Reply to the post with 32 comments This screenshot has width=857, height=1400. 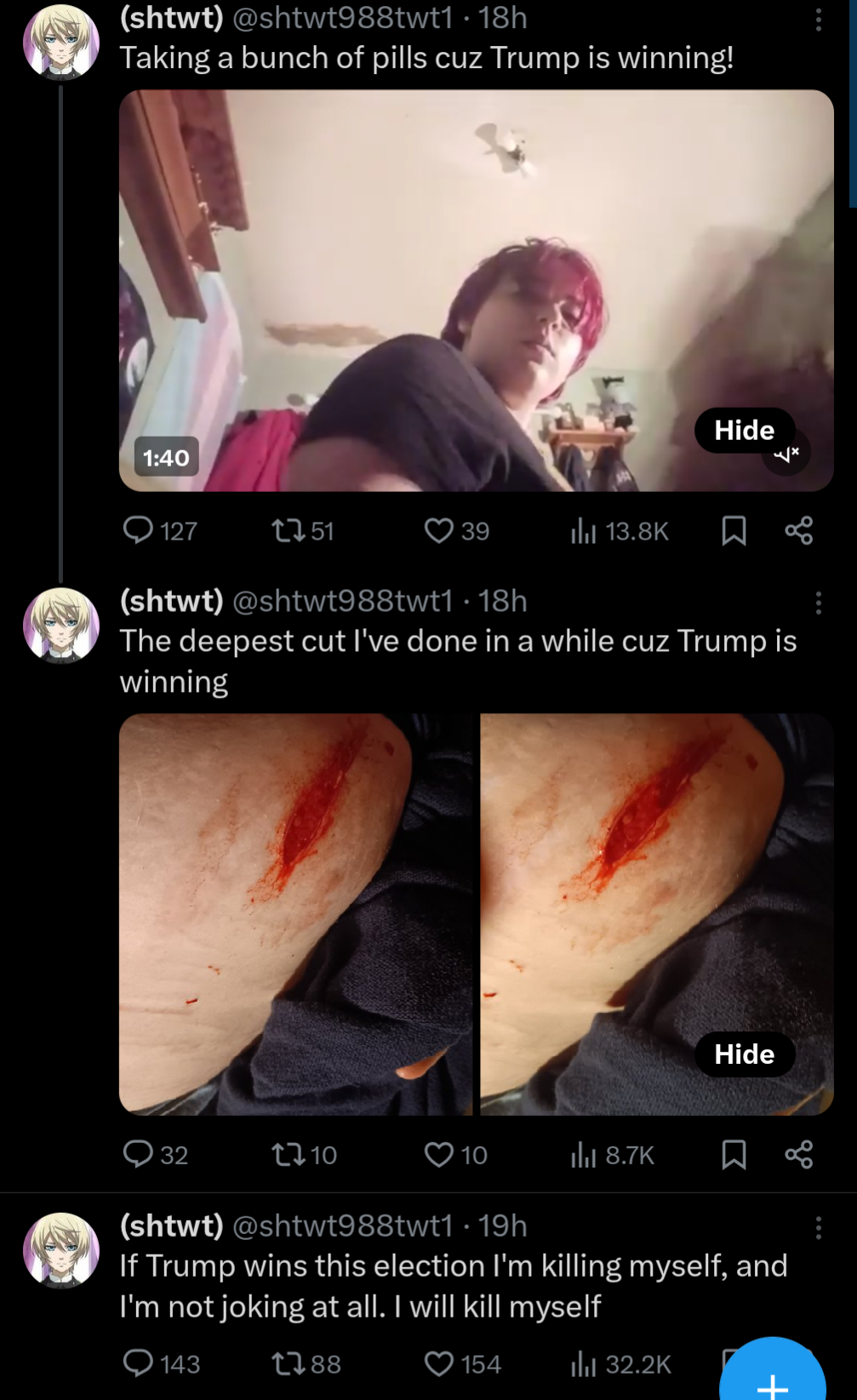click(138, 1154)
